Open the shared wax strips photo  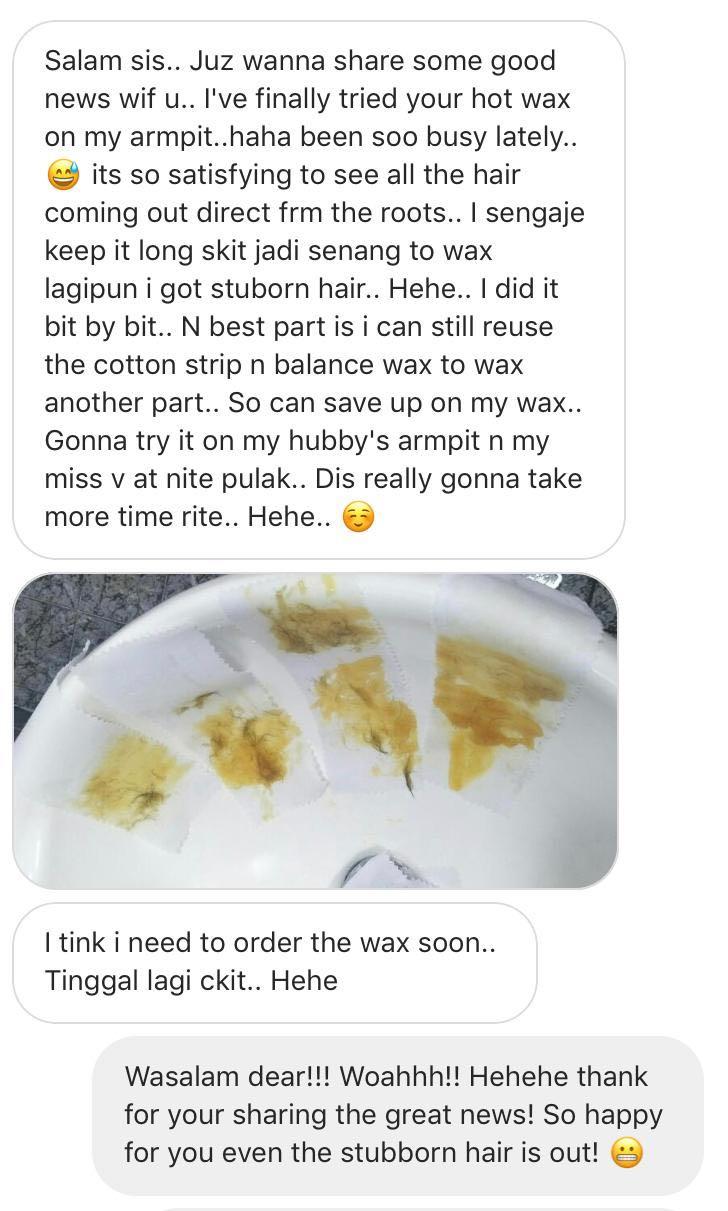pos(315,730)
